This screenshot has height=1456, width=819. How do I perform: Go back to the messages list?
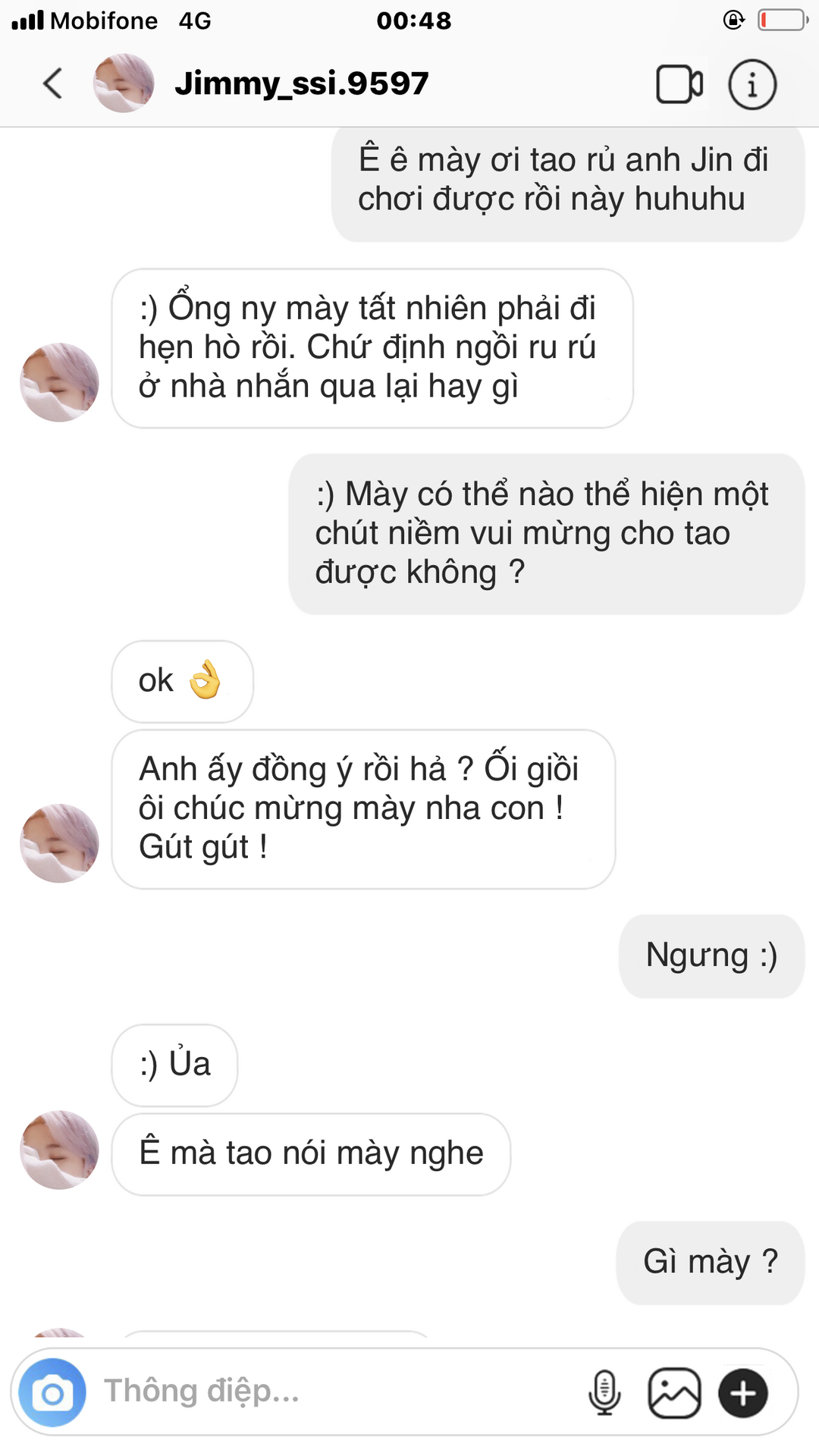point(53,83)
